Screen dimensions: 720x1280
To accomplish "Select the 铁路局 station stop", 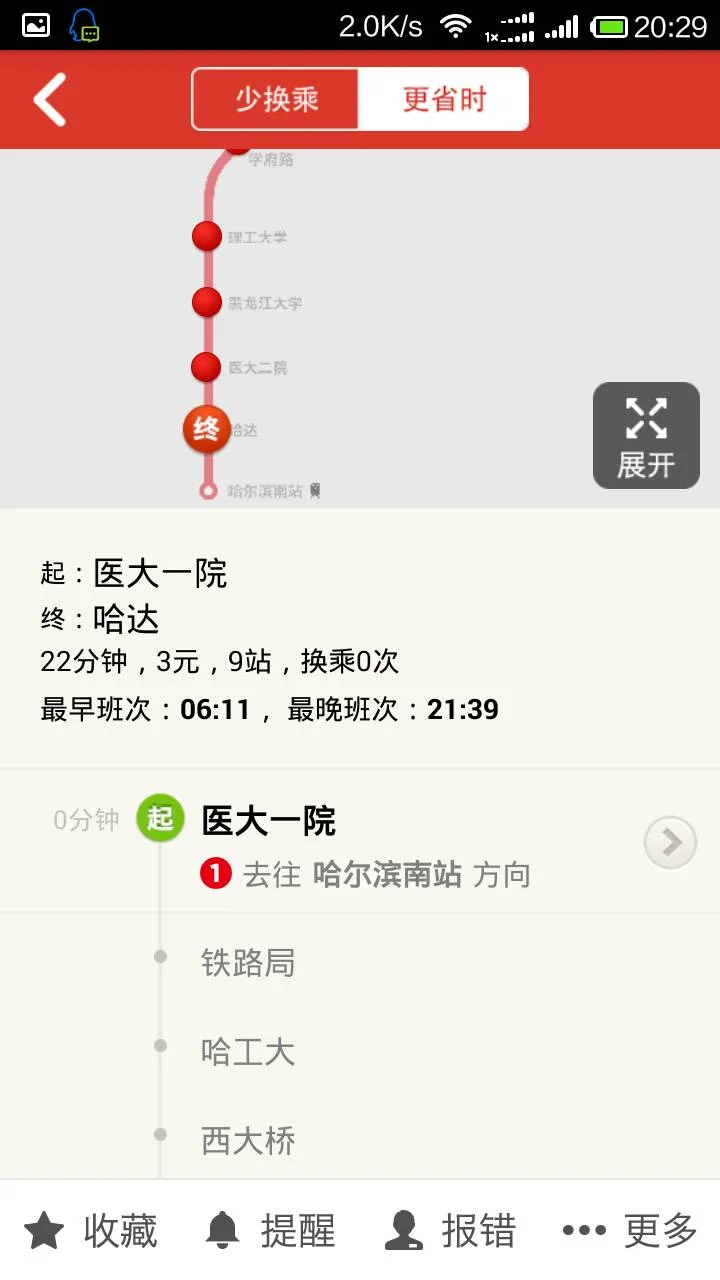I will pyautogui.click(x=245, y=962).
